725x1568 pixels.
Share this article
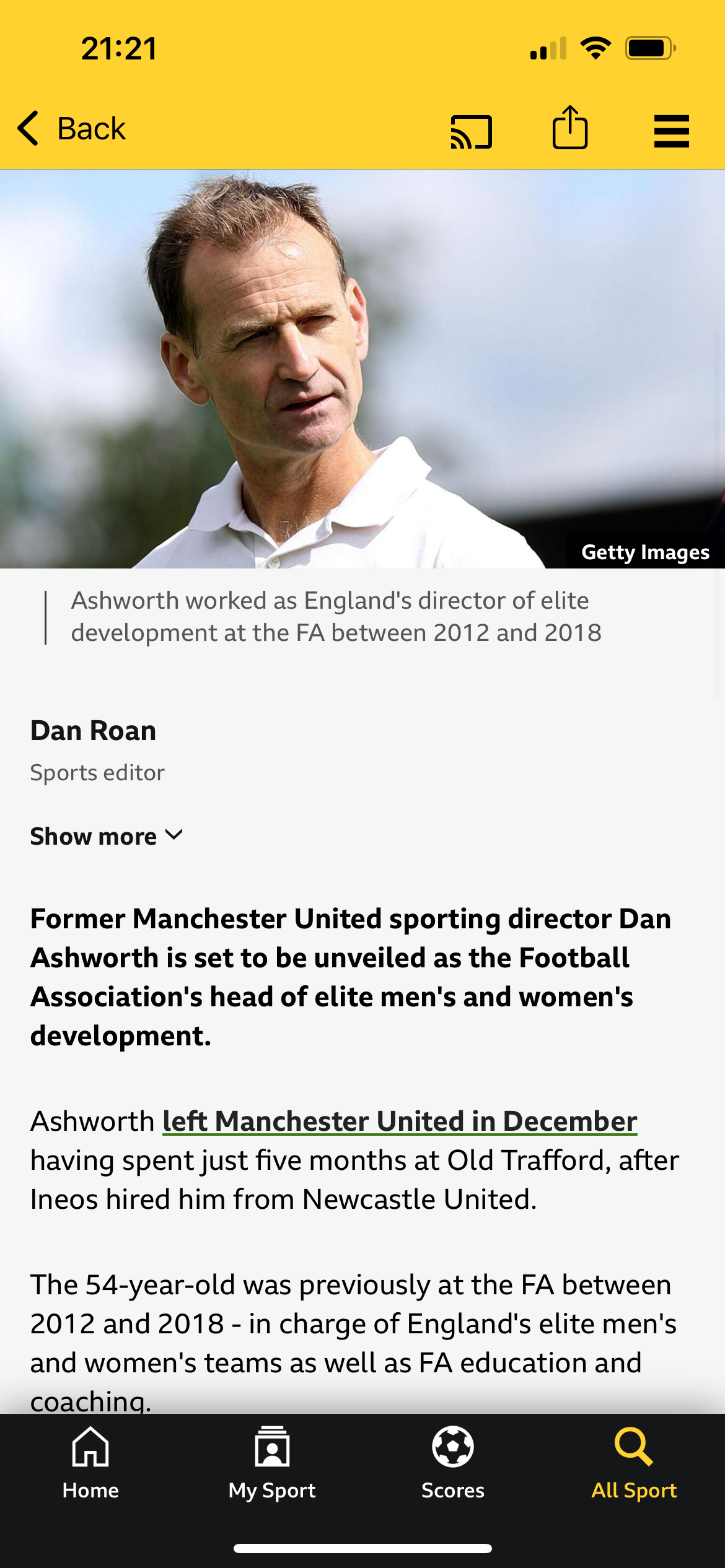coord(570,128)
